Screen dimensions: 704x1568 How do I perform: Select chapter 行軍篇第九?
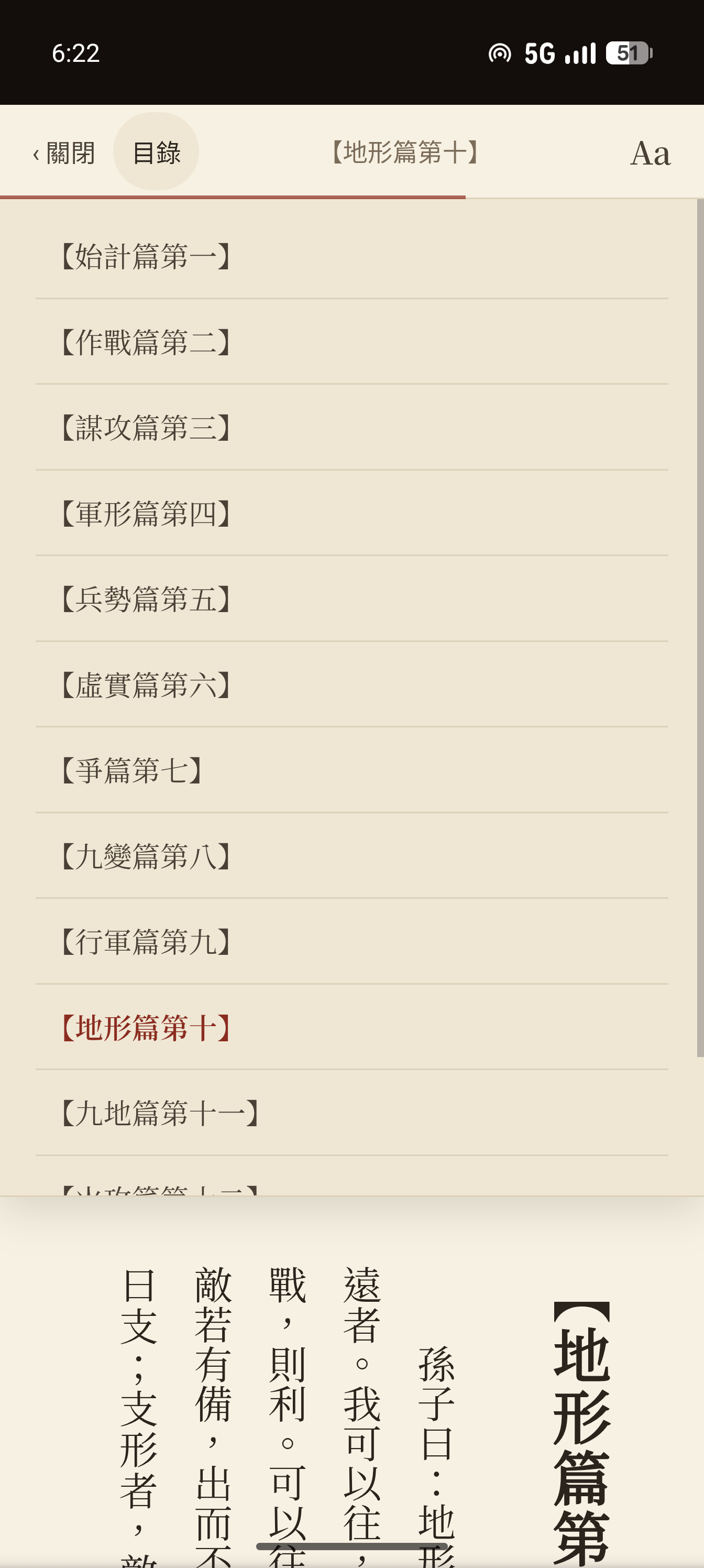[x=351, y=942]
